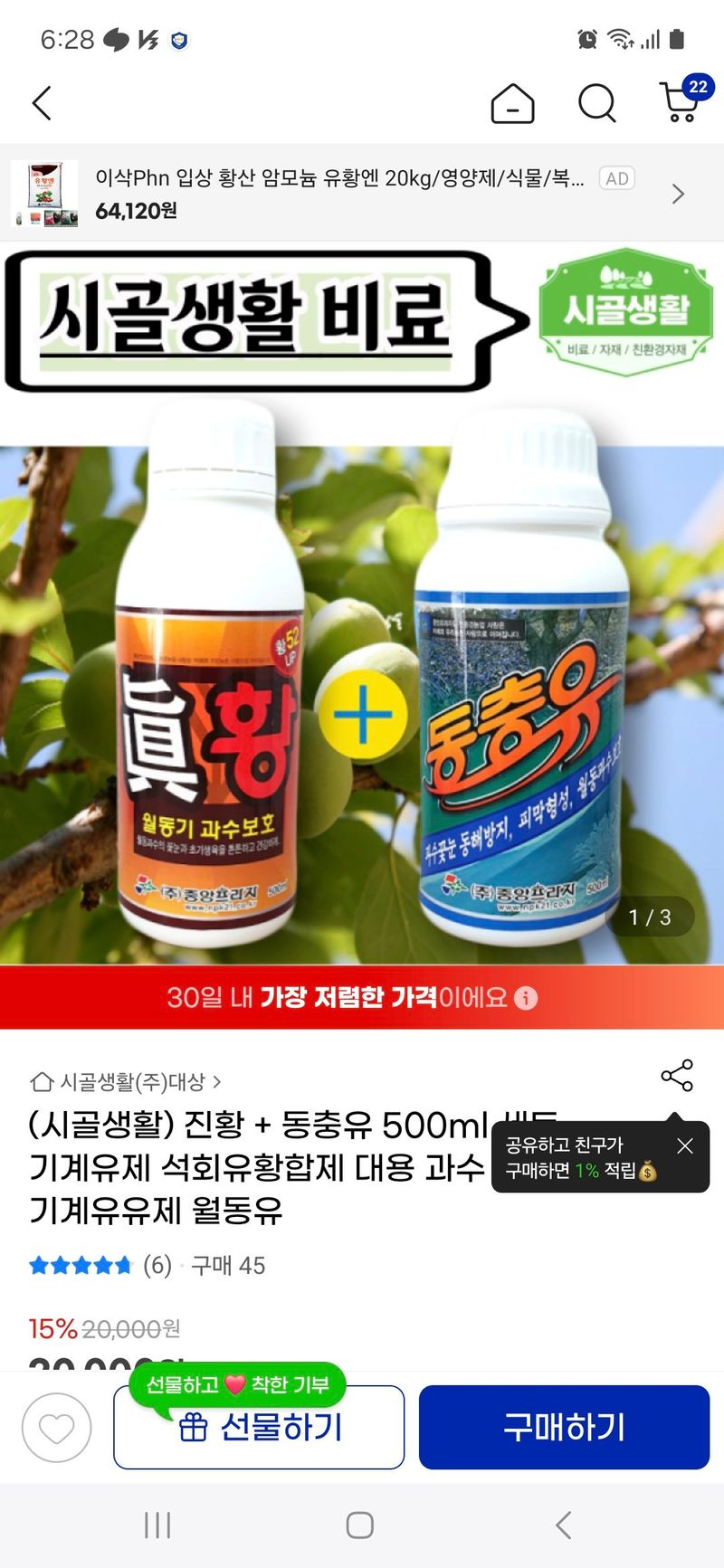Tap 선물하기 to send as gift

[259, 1428]
